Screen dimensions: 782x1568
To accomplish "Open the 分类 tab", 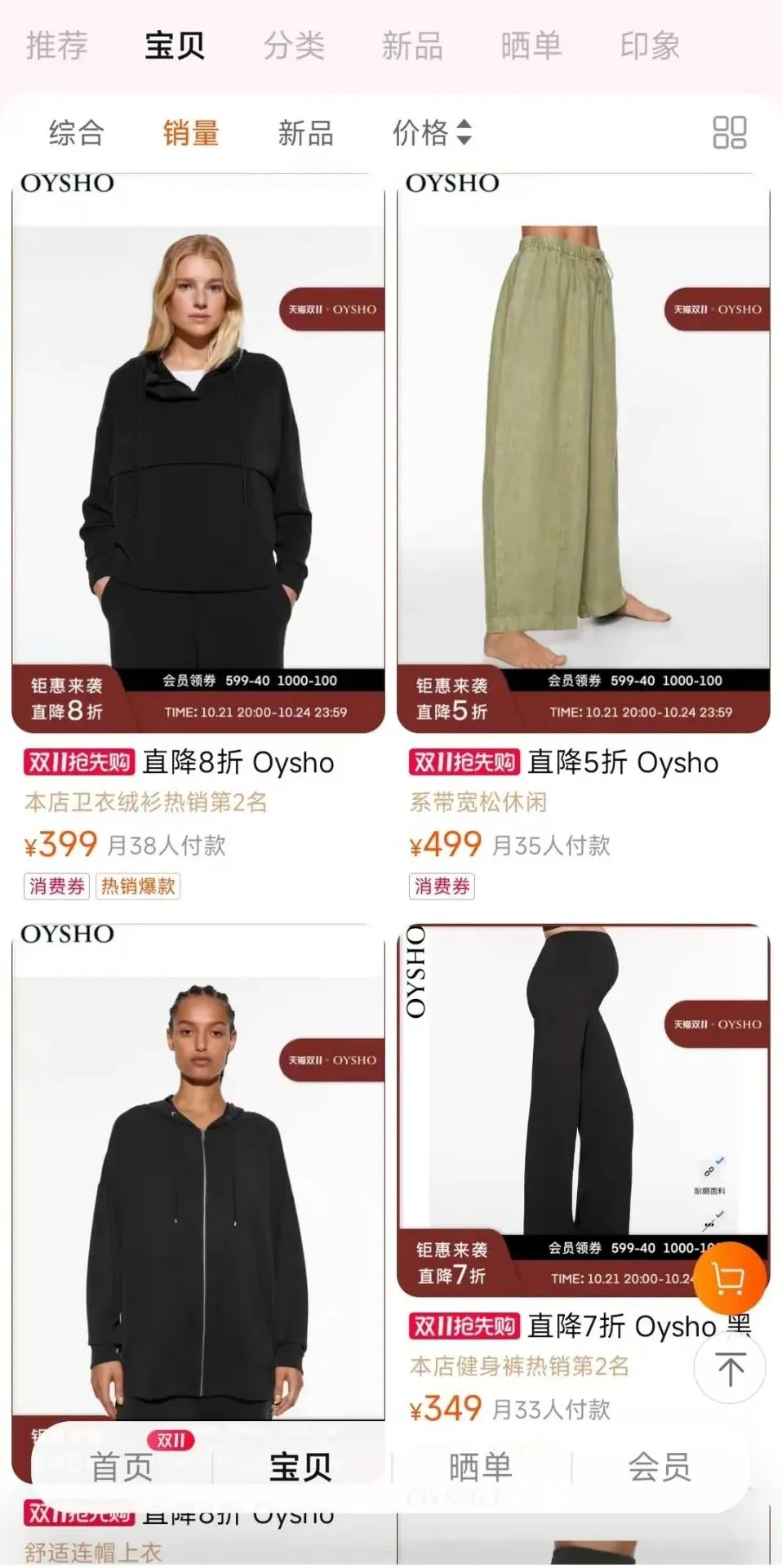I will click(x=294, y=46).
